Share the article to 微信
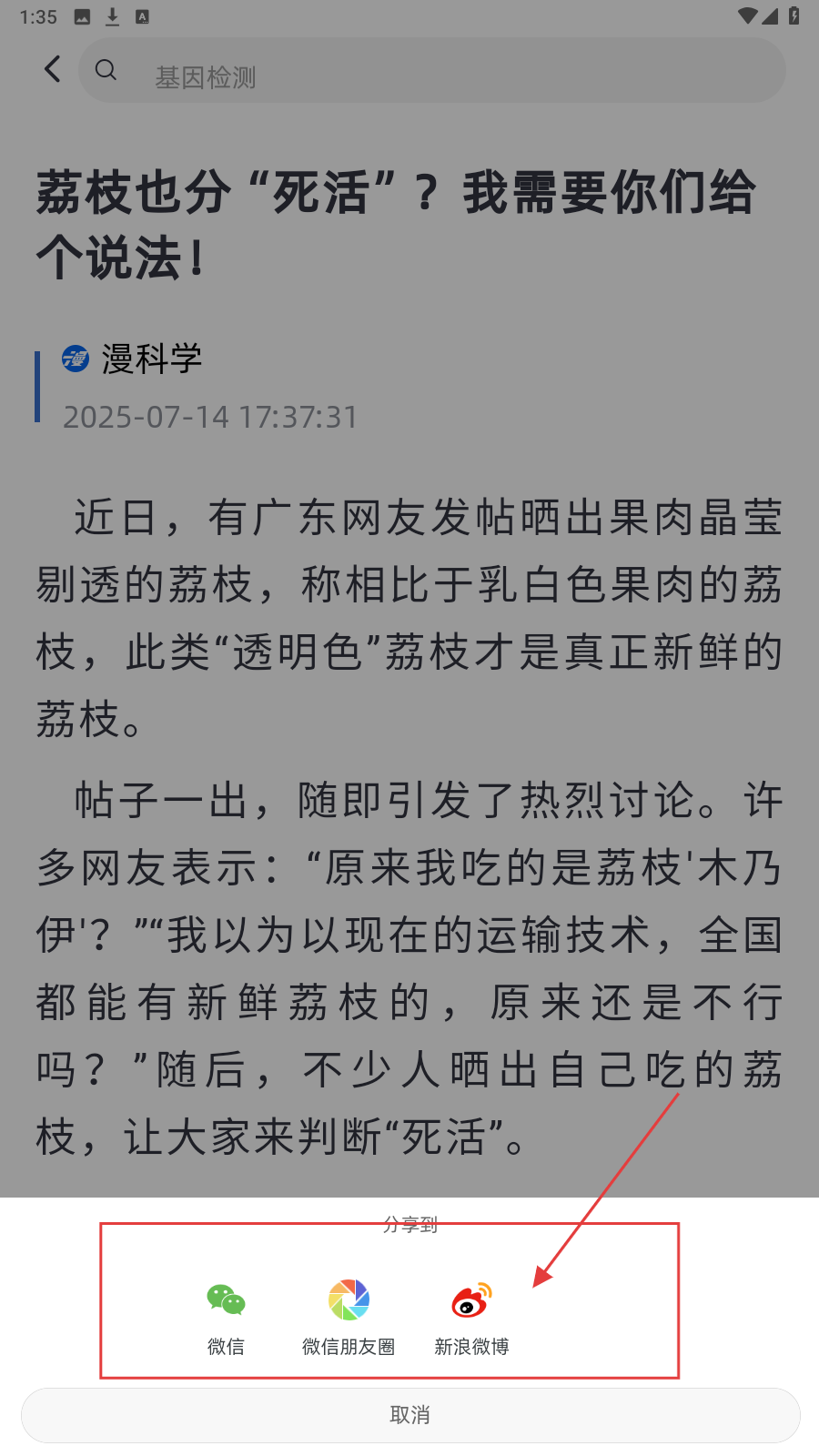The width and height of the screenshot is (819, 1456). (226, 1315)
